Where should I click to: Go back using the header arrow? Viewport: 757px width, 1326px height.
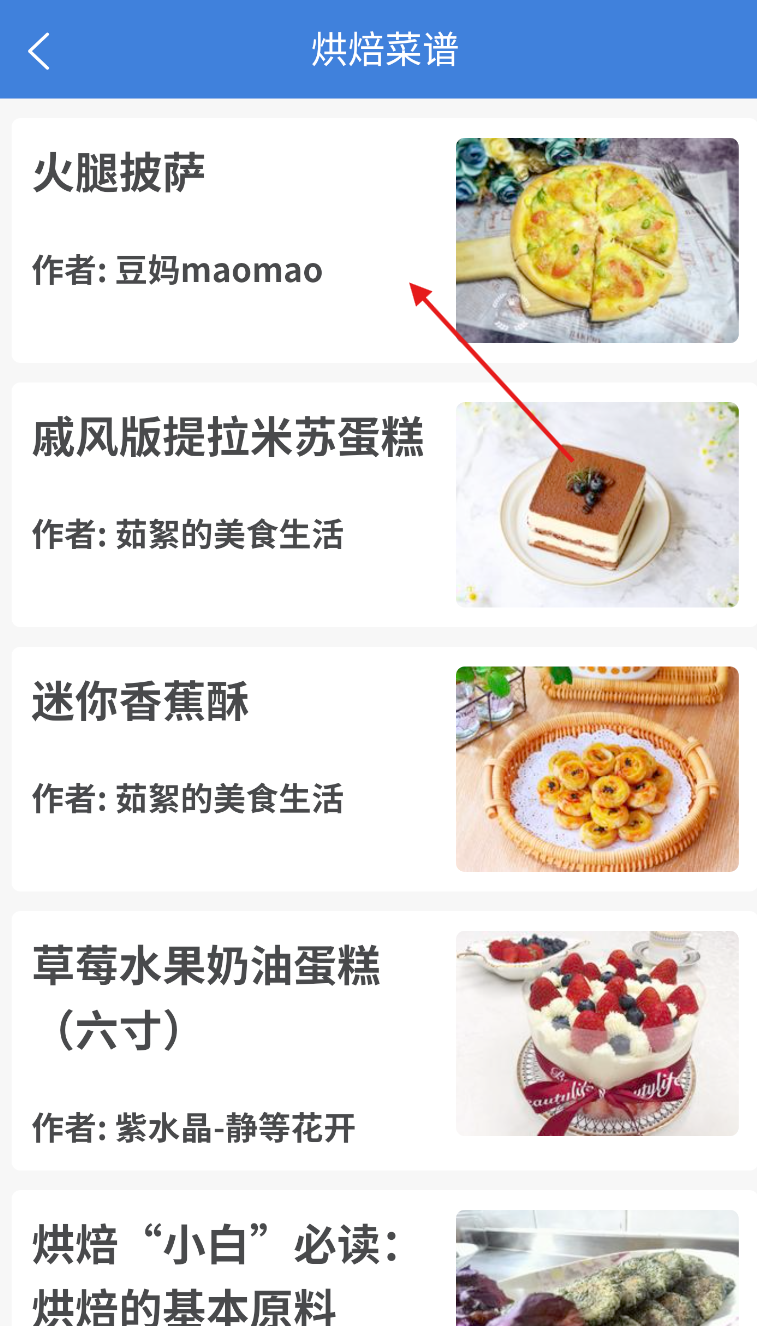tap(39, 50)
